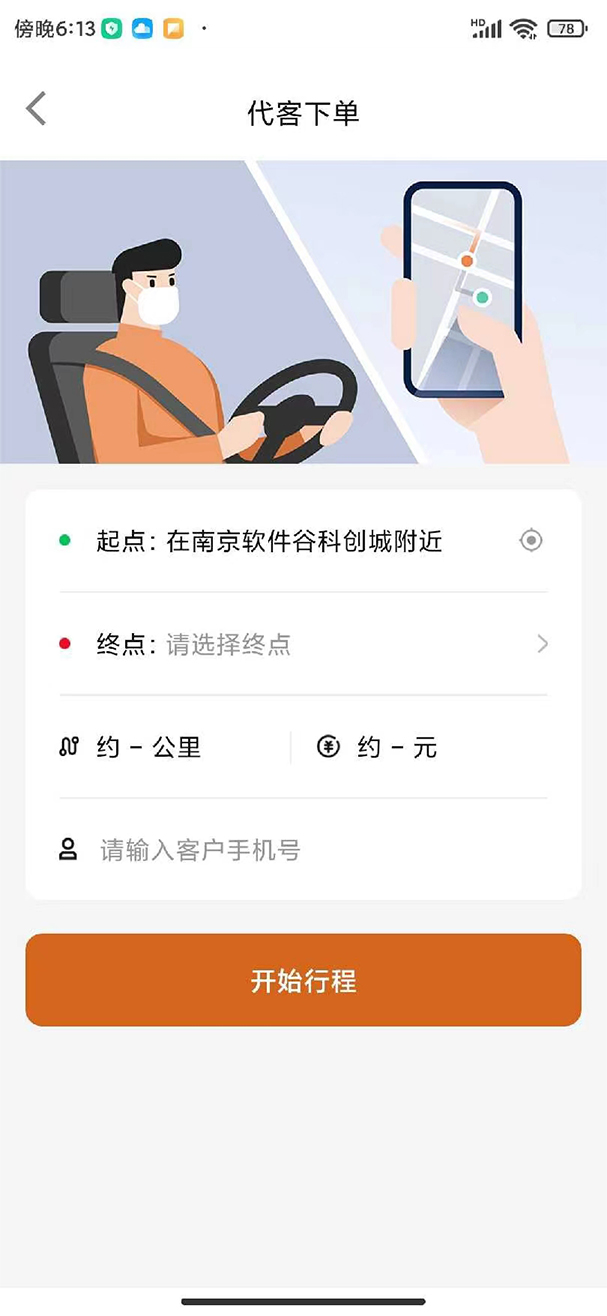The image size is (607, 1316).
Task: Tap the 开始行程 button
Action: [303, 980]
